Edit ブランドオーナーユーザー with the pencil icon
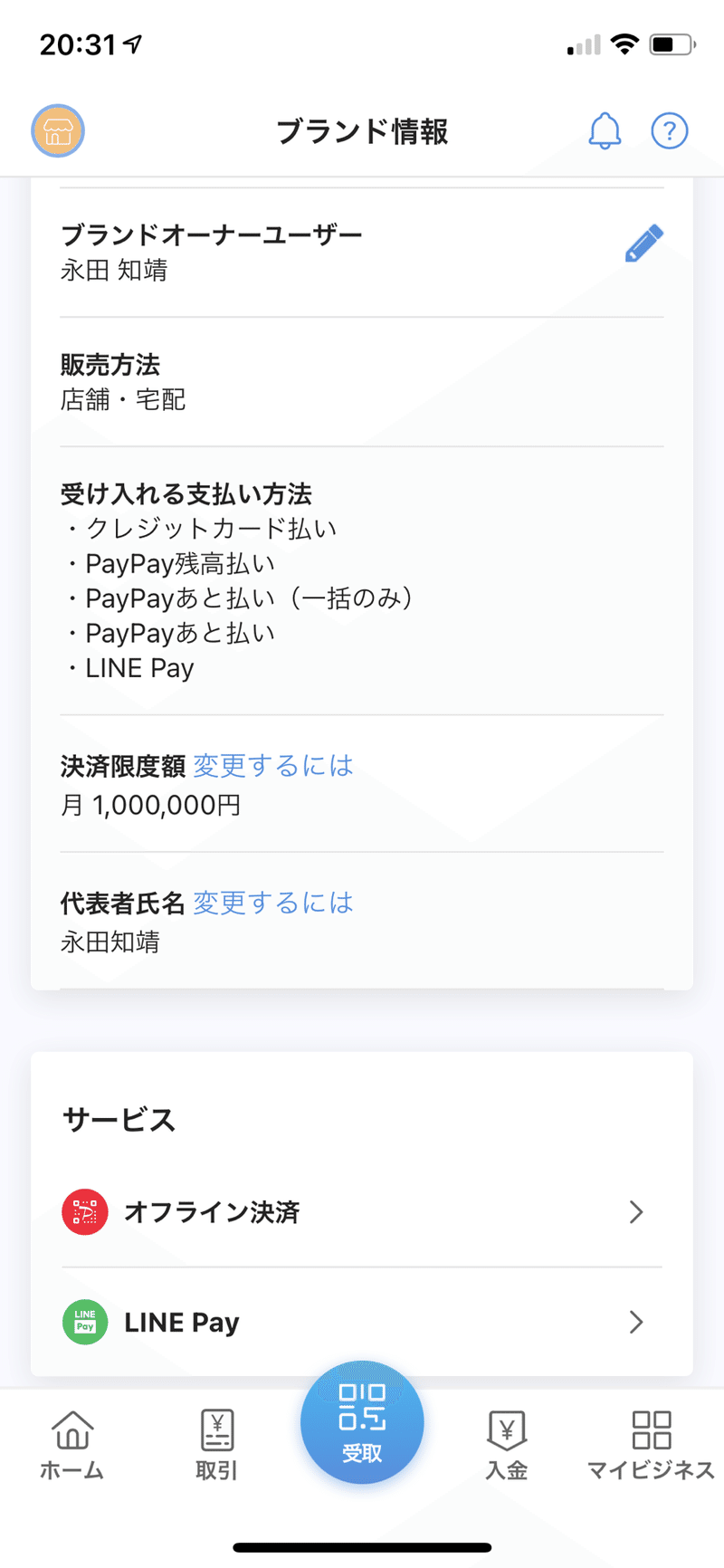This screenshot has height=1568, width=724. [644, 243]
